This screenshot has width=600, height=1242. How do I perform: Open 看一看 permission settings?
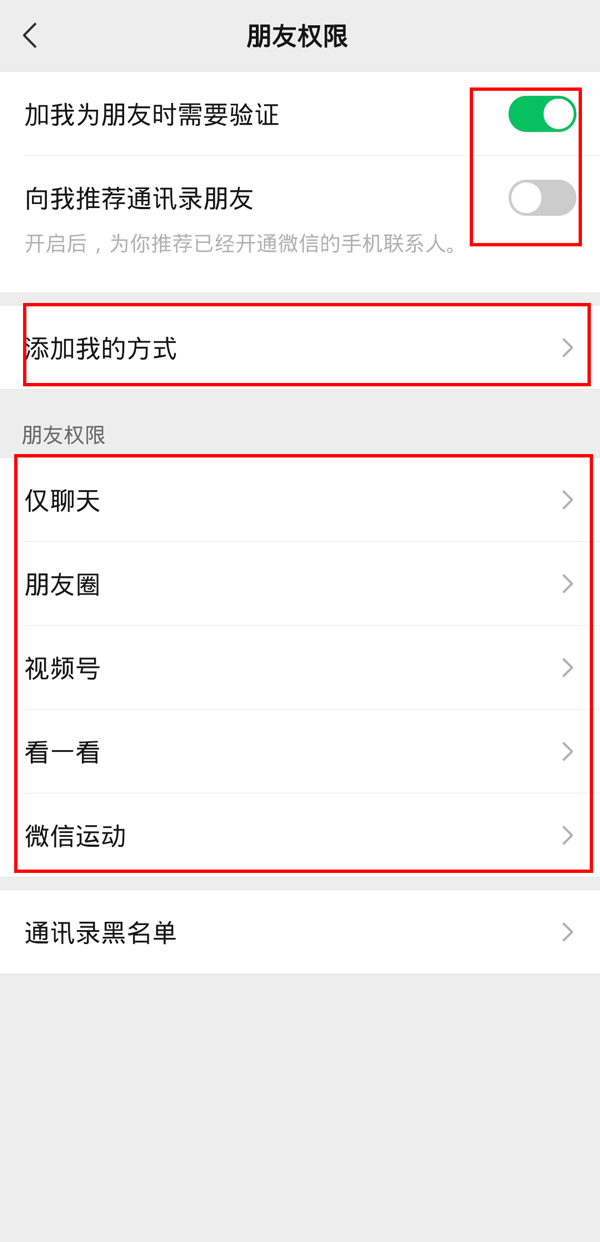[300, 752]
